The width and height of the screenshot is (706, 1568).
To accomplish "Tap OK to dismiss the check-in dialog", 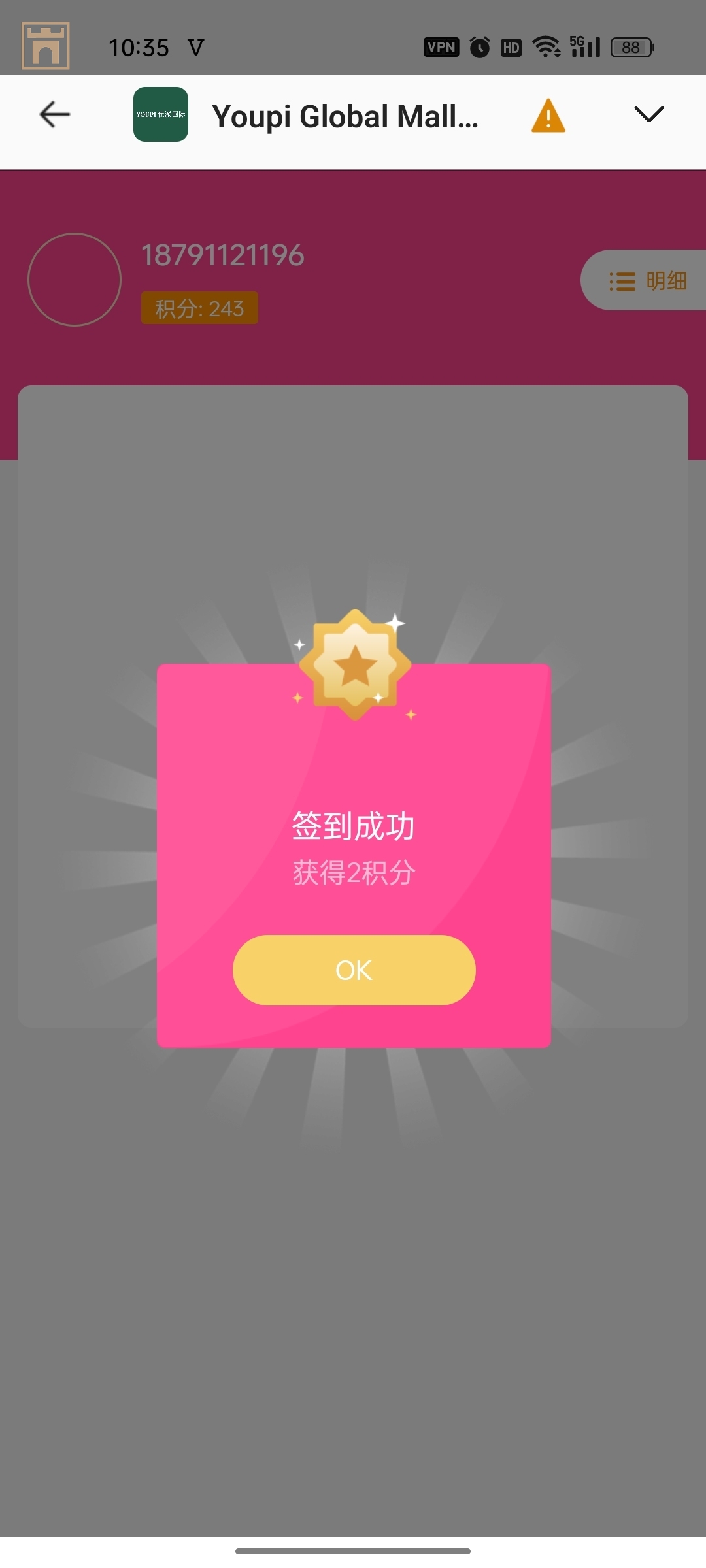I will point(354,970).
